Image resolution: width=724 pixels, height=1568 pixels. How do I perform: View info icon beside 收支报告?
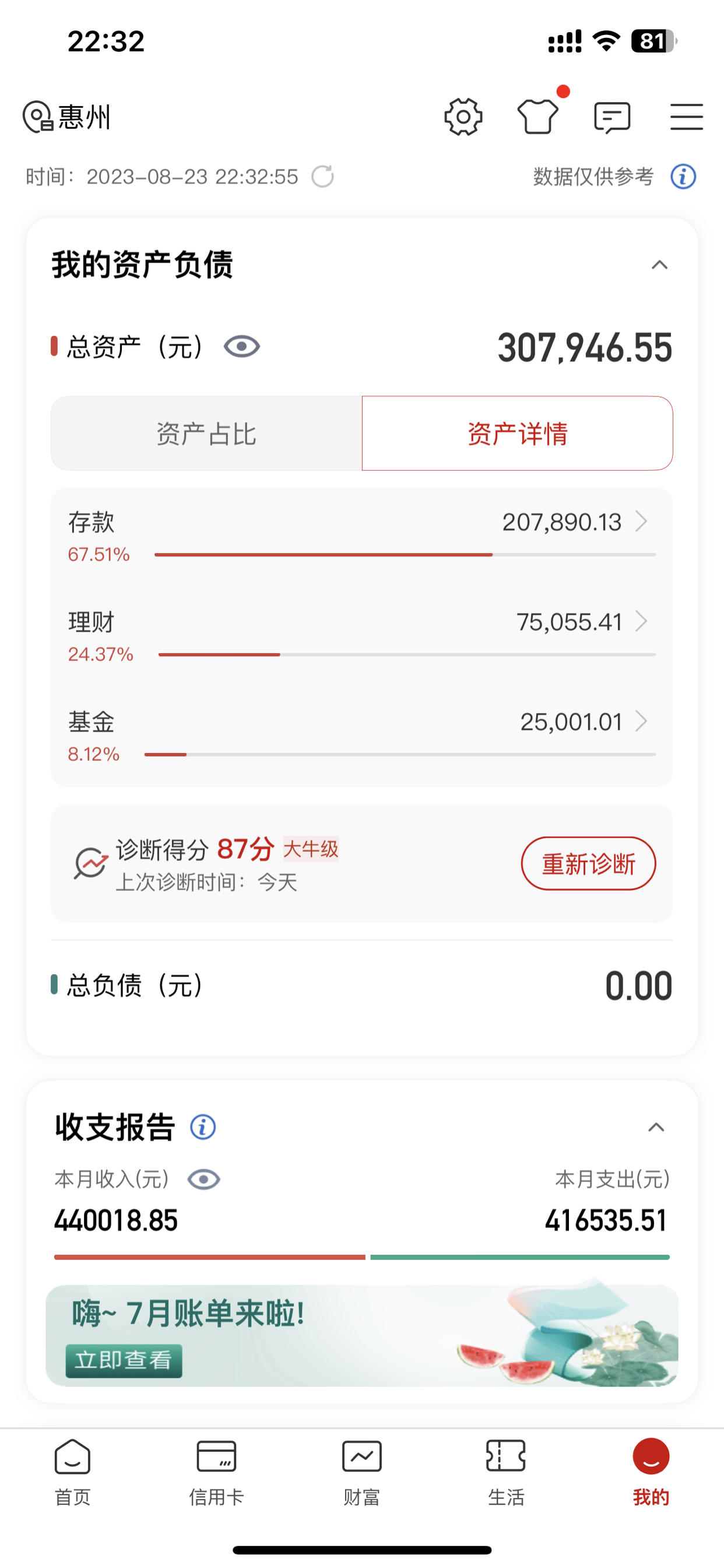click(203, 1126)
